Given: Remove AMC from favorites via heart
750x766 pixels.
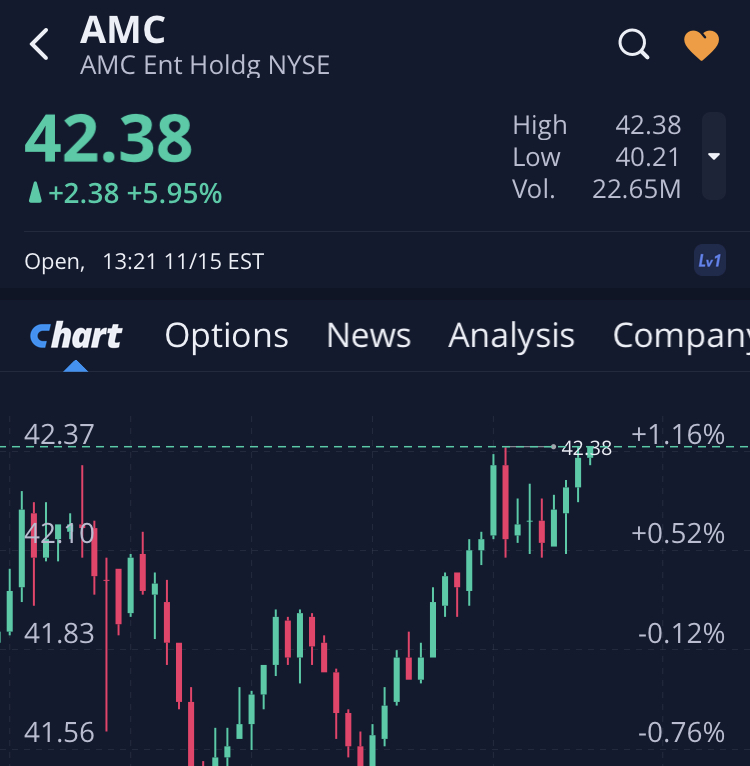Looking at the screenshot, I should (701, 45).
